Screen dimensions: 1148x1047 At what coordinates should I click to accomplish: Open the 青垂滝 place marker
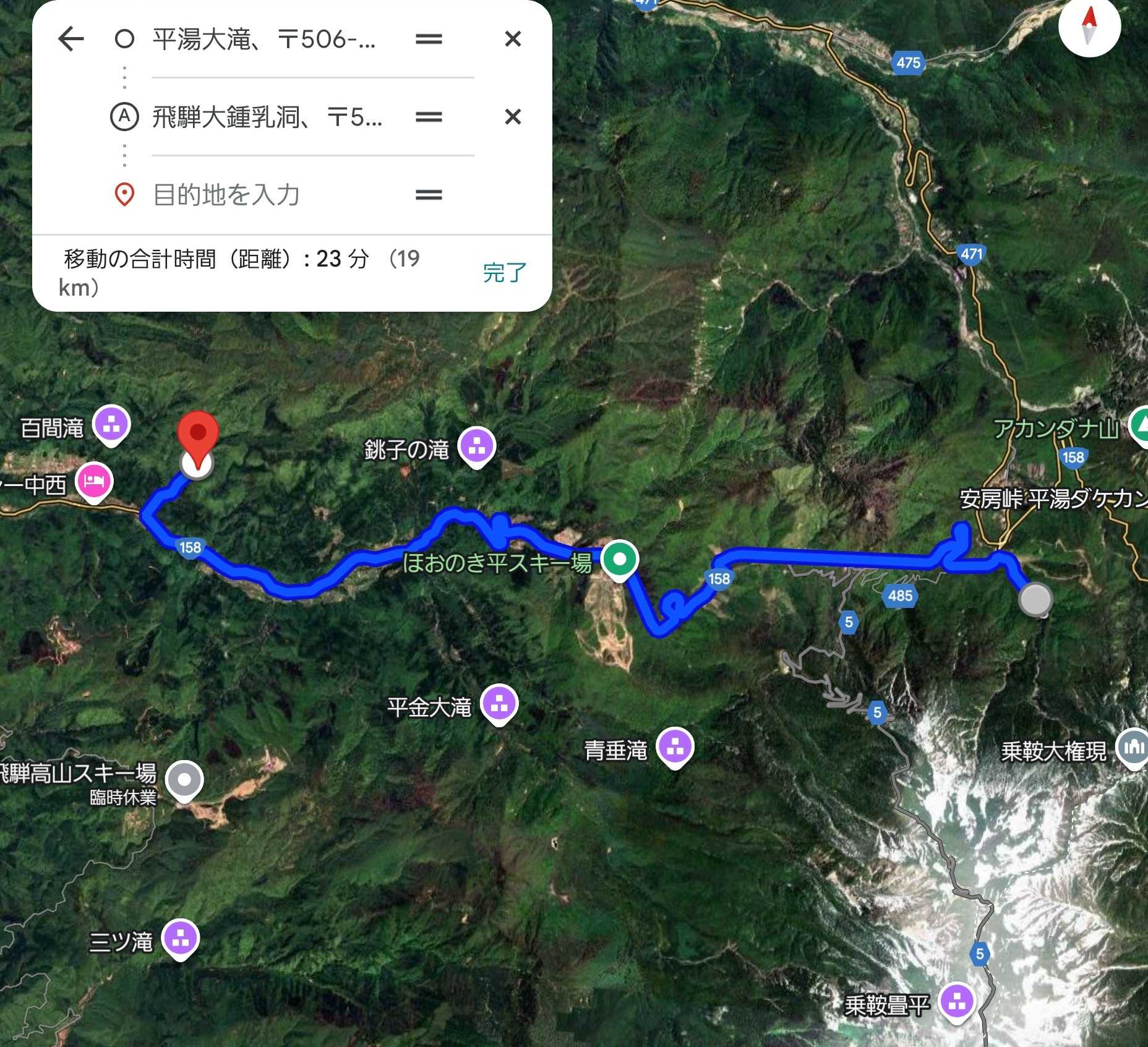[x=675, y=746]
